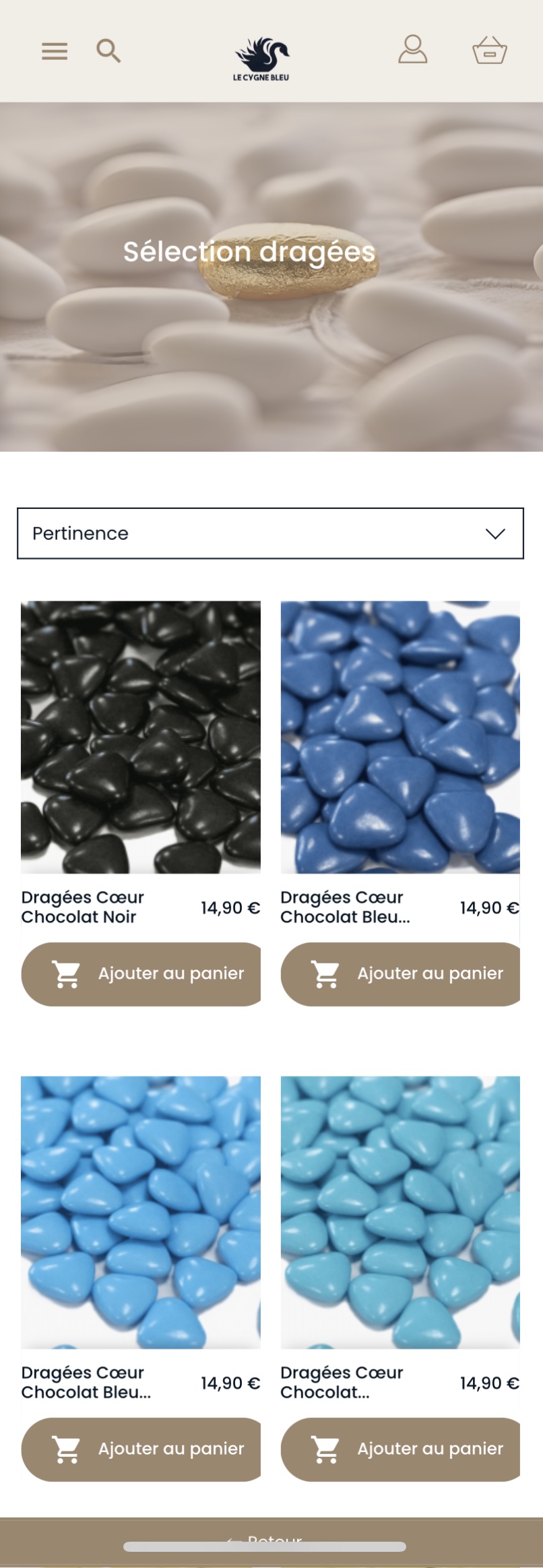Add Dragées Cœur Chocolat Noir to cart
This screenshot has width=543, height=1568.
pyautogui.click(x=141, y=974)
